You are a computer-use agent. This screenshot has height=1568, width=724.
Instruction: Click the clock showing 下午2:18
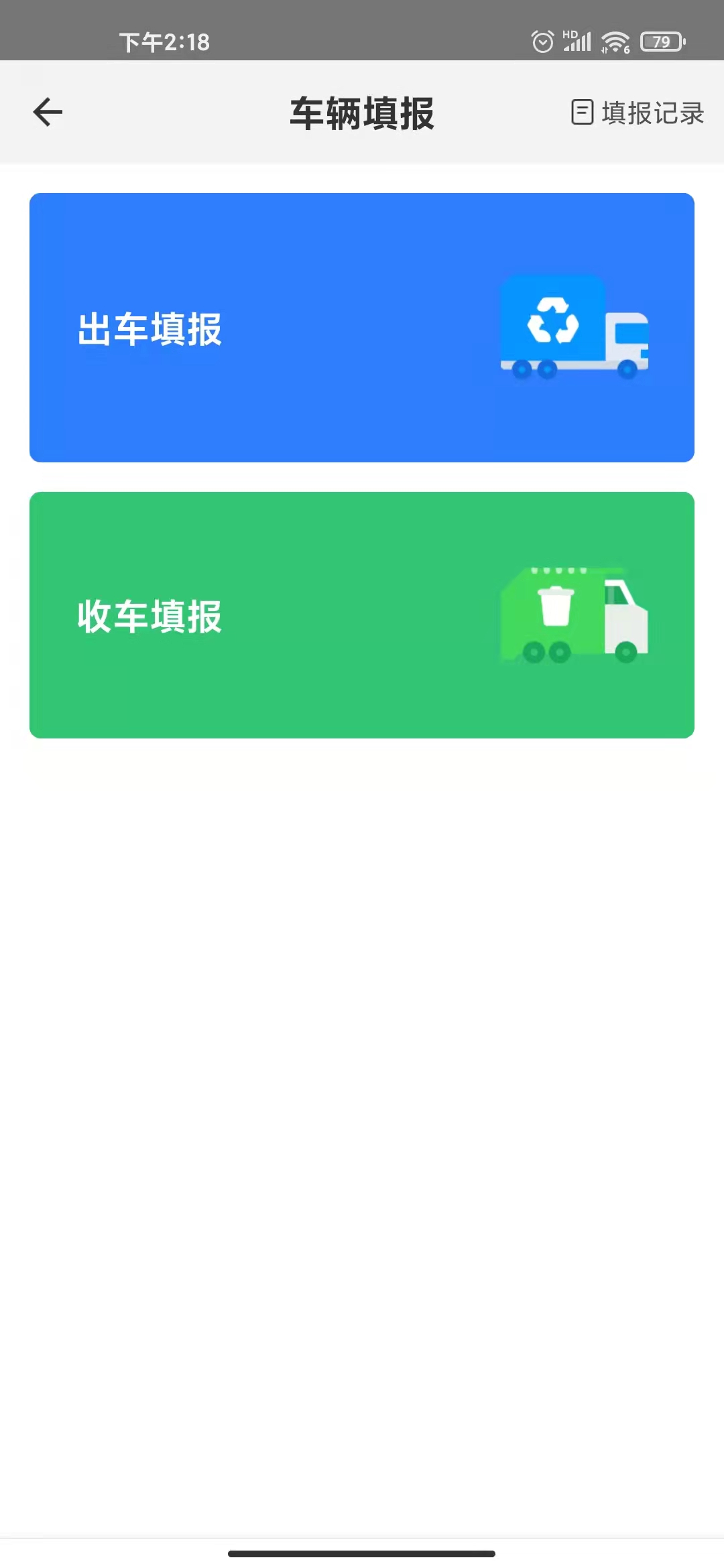click(x=165, y=42)
